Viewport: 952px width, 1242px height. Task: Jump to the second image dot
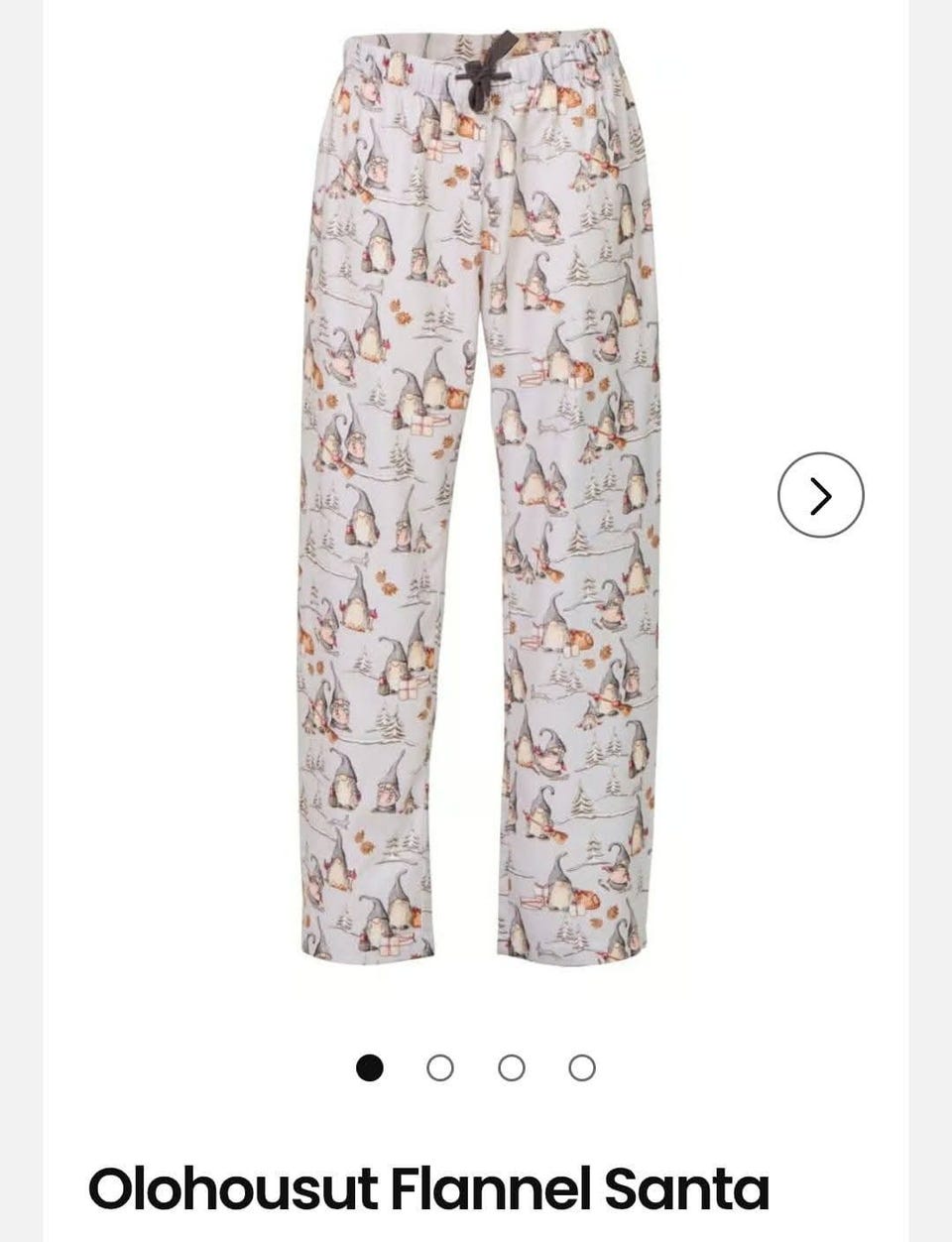(440, 1067)
